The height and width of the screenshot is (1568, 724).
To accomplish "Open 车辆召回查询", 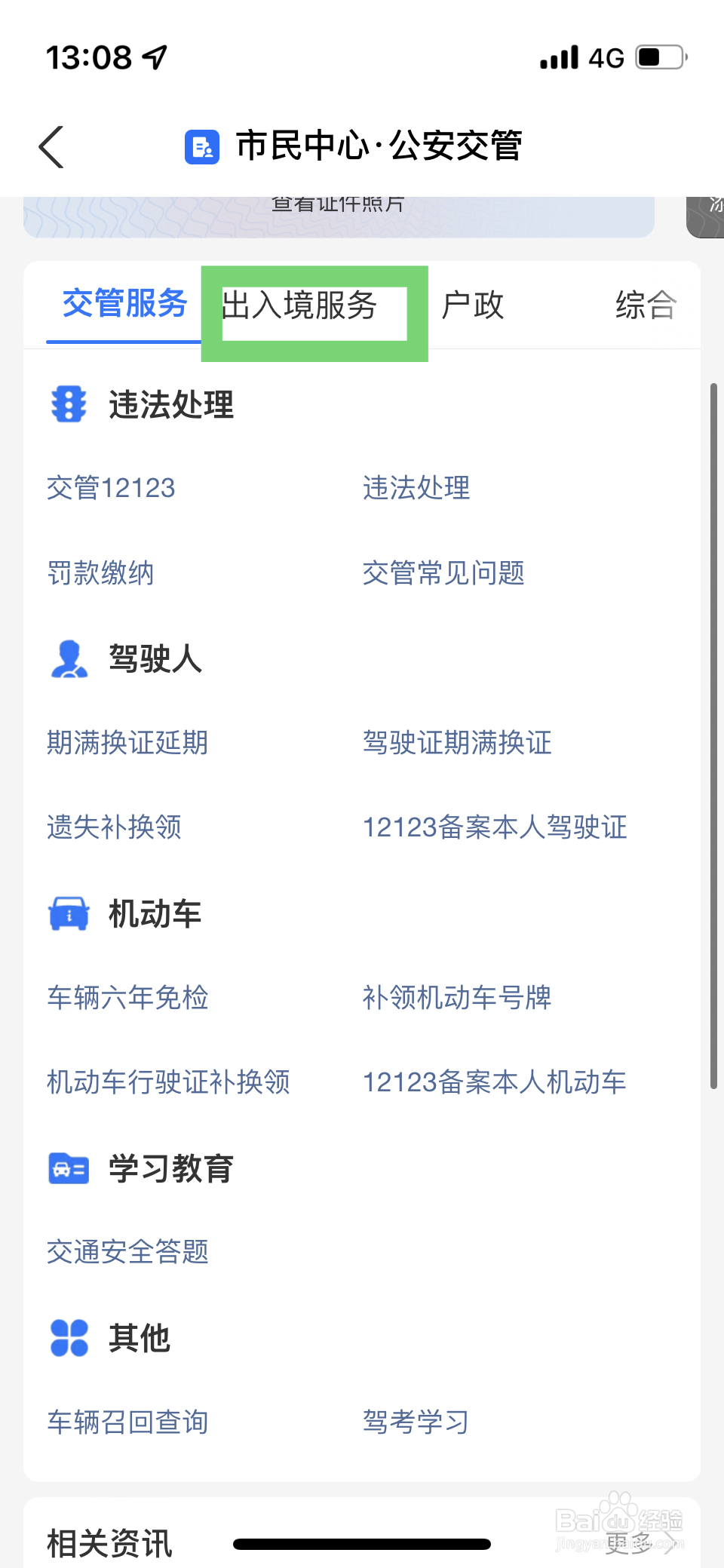I will point(127,1422).
